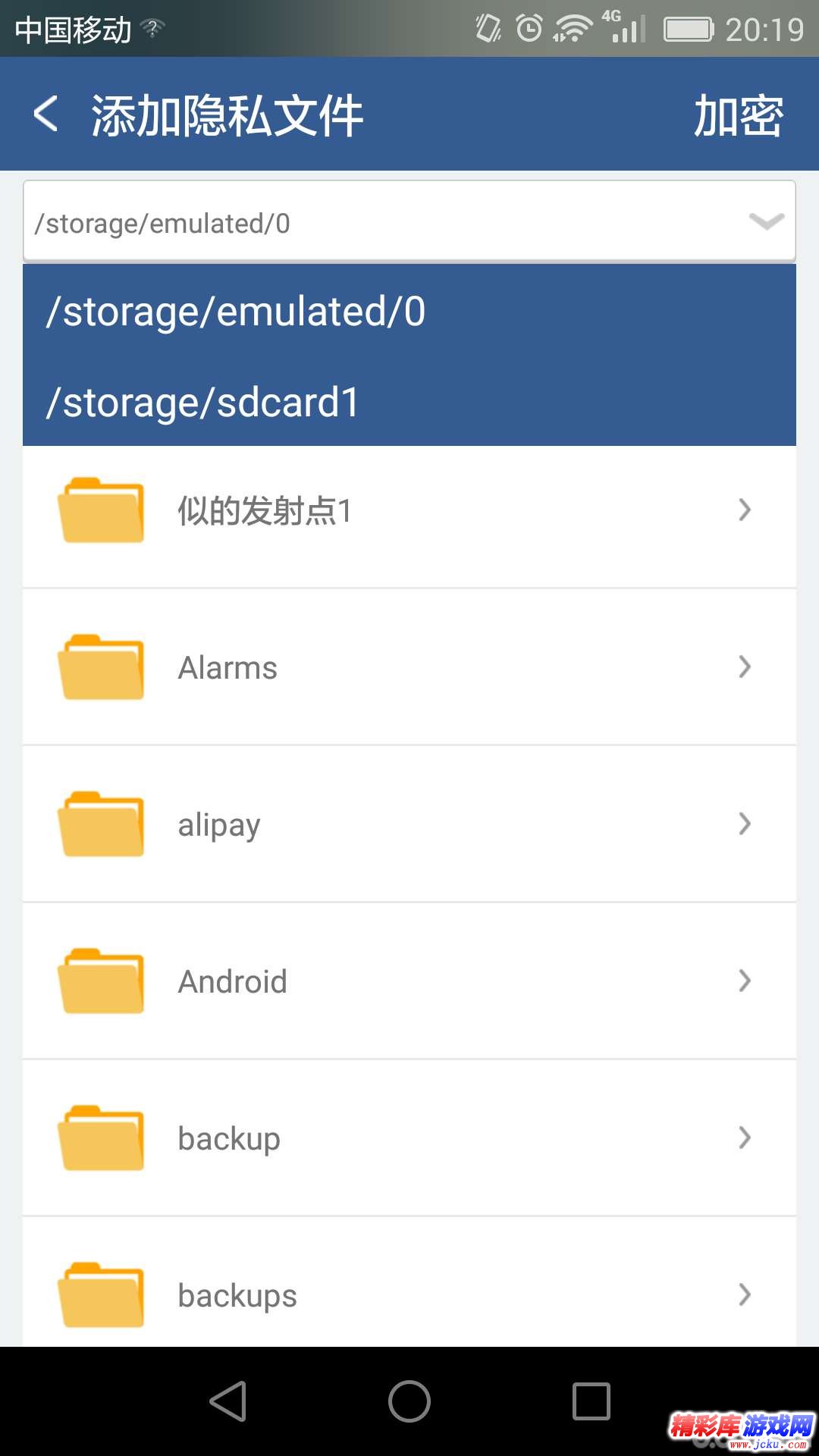This screenshot has height=1456, width=819.
Task: Expand the Android row chevron
Action: [746, 981]
